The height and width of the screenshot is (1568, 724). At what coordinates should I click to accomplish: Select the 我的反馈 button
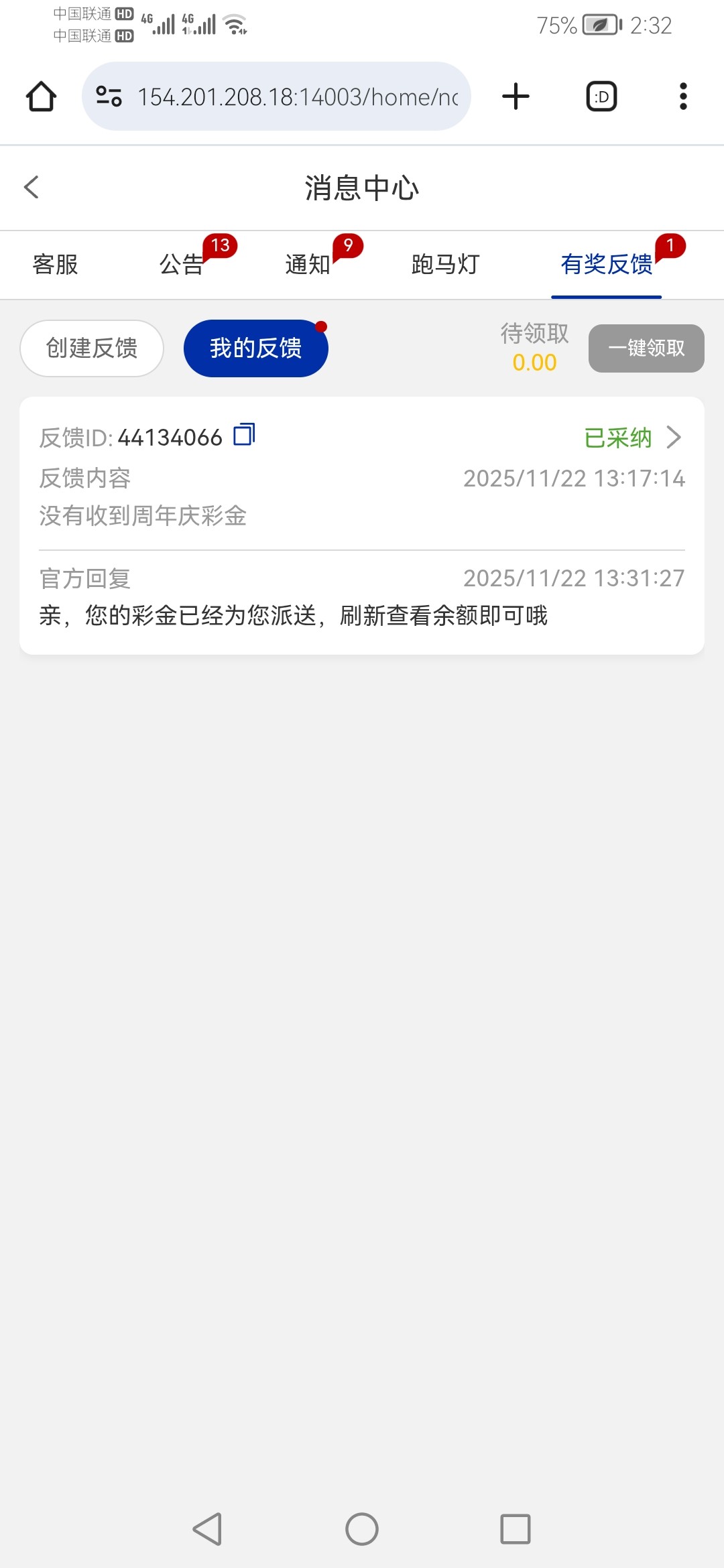(255, 348)
